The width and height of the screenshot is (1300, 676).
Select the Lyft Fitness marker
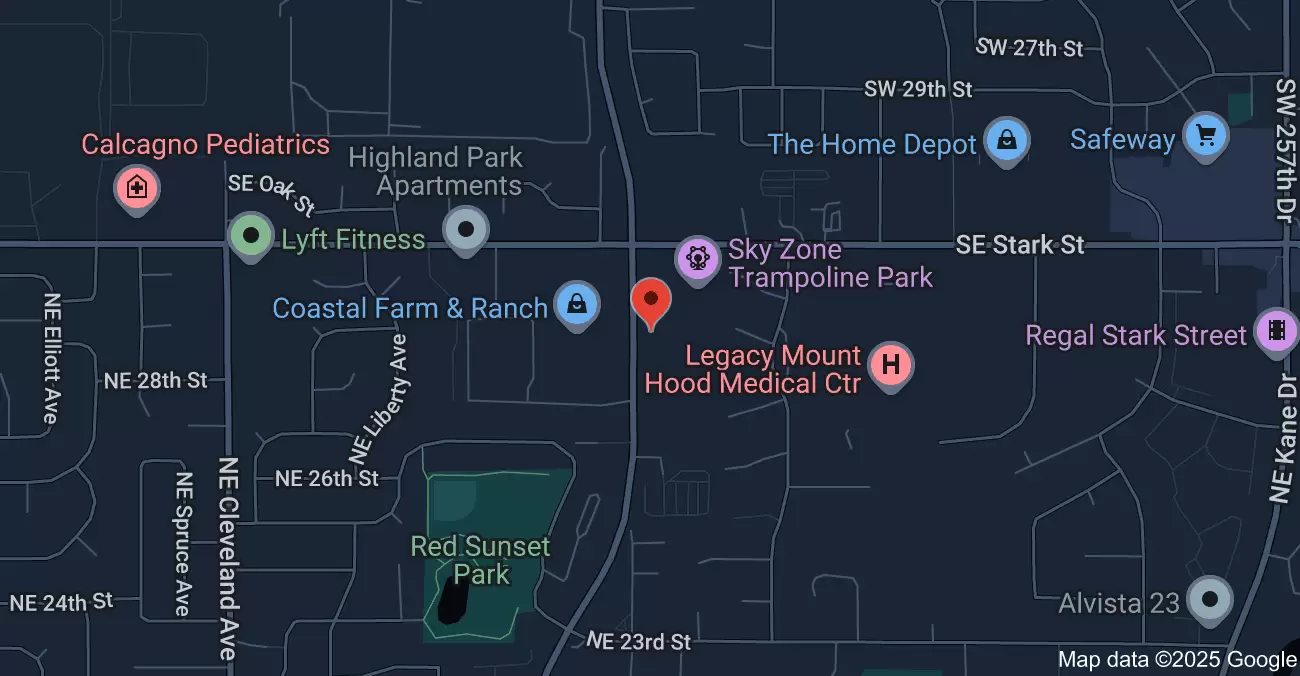250,237
